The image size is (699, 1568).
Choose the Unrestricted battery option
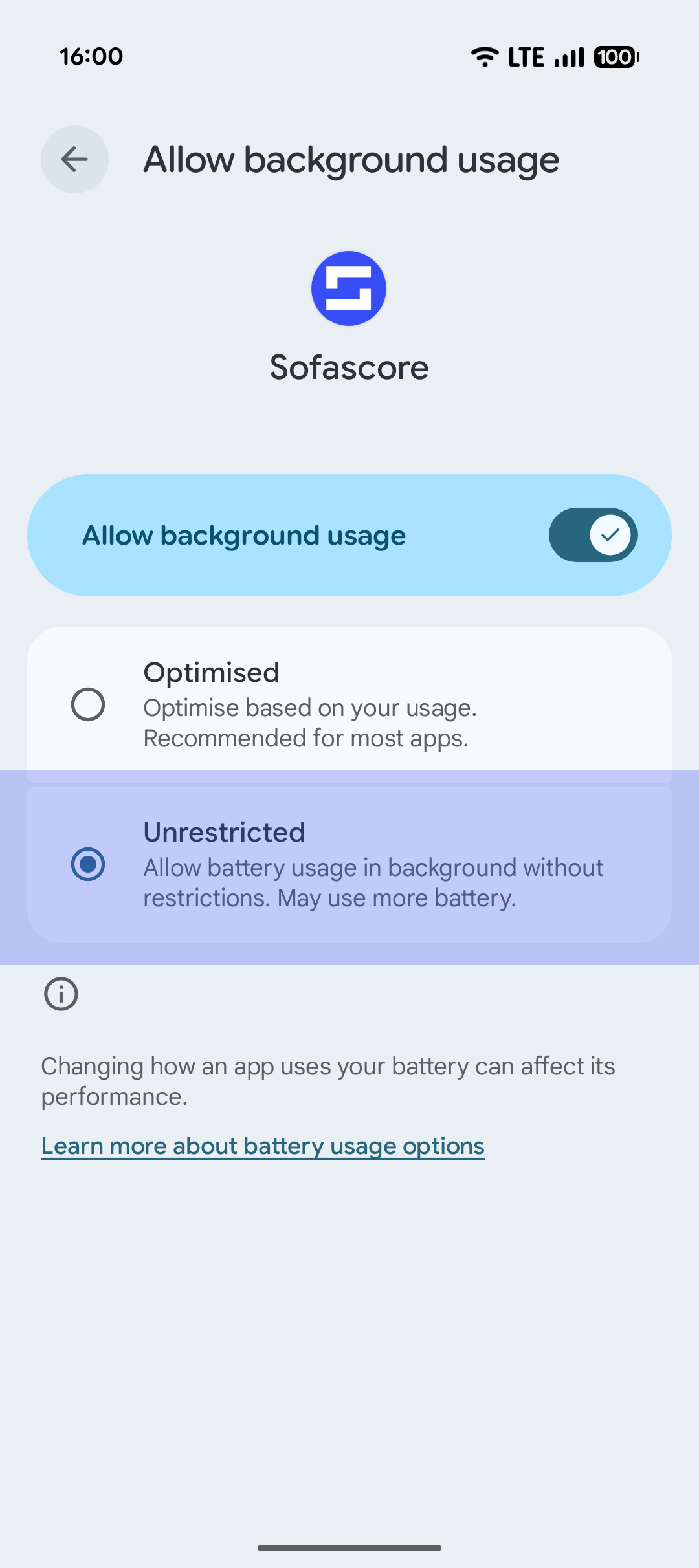[88, 864]
